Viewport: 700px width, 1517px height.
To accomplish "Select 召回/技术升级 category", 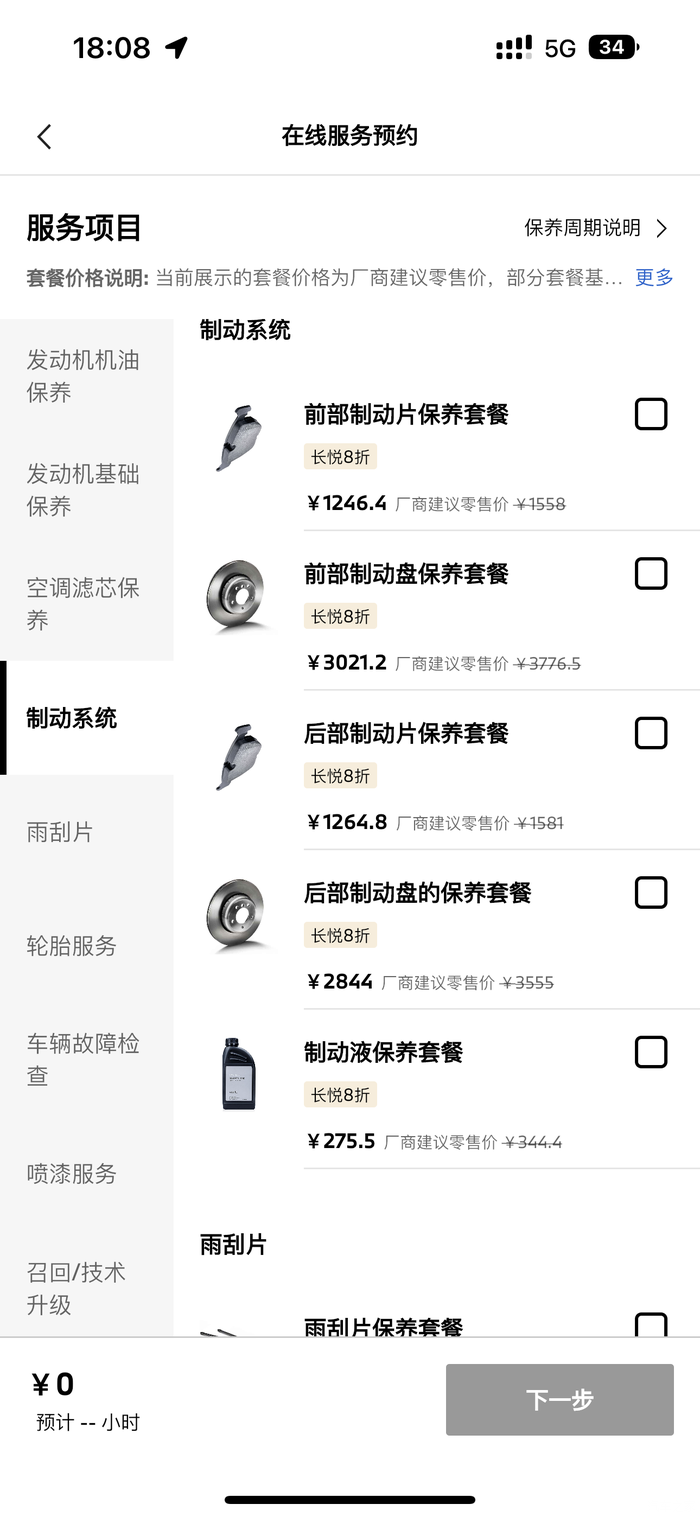I will point(76,1288).
